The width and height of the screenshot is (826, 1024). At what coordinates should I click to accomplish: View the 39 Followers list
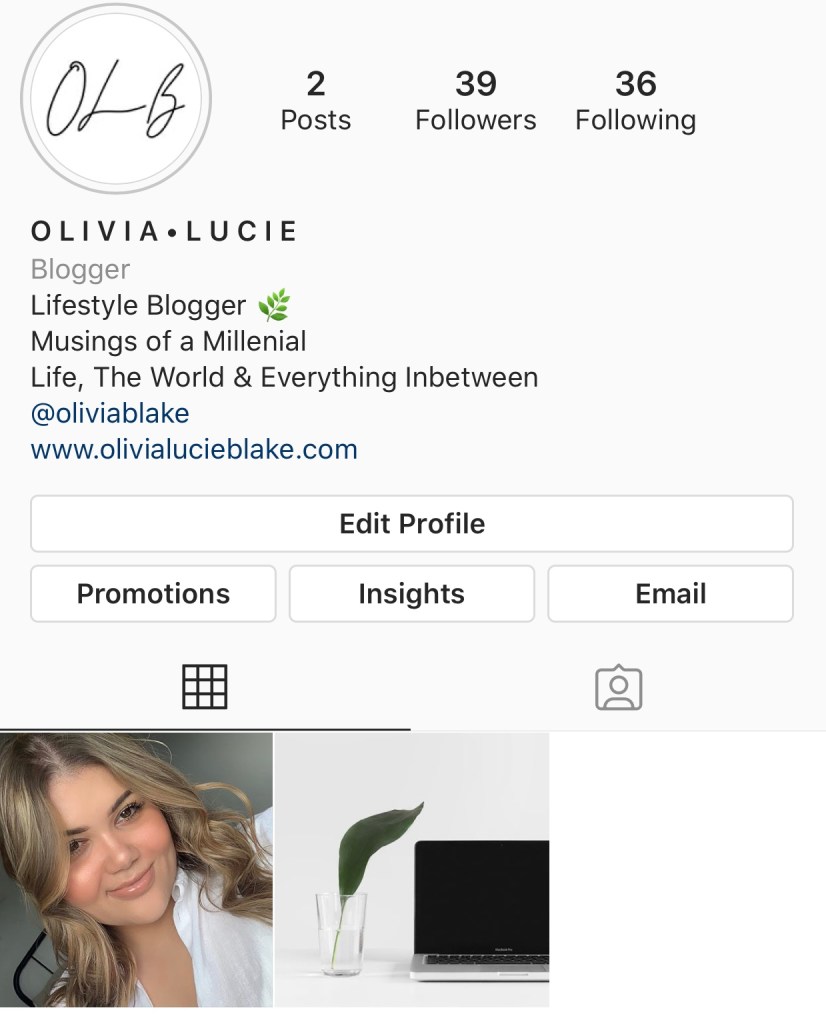coord(475,101)
